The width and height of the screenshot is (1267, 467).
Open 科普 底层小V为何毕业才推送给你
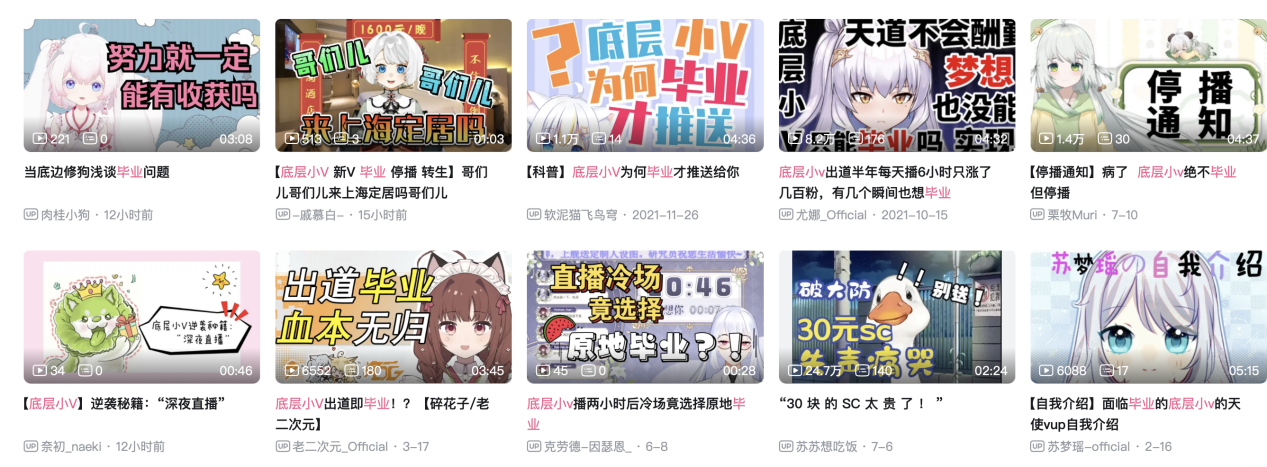tap(645, 85)
